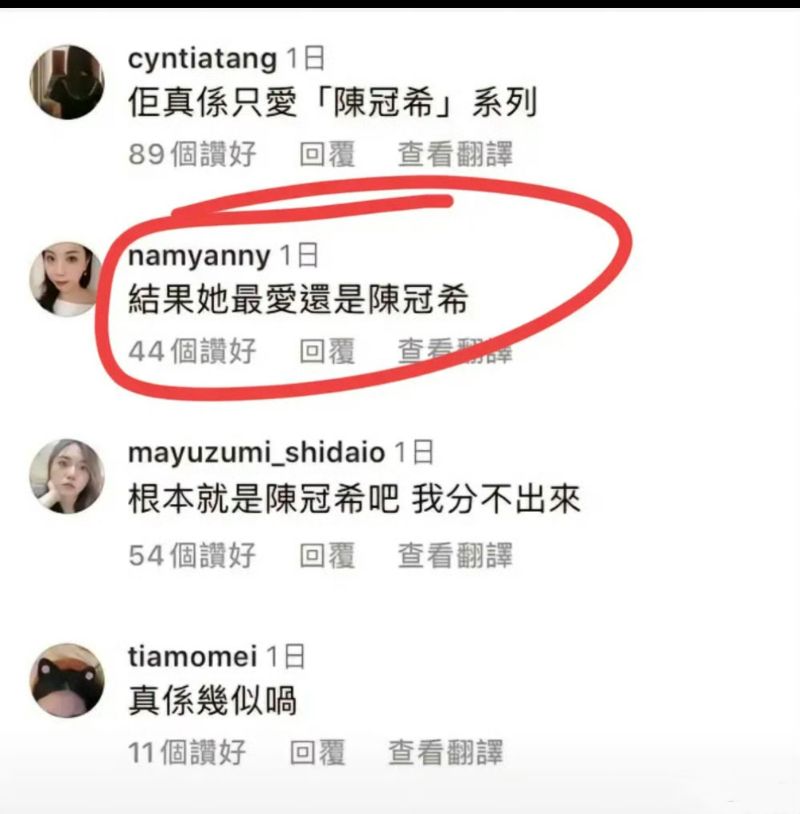
Task: Reply to cyntiatang's comment
Action: tap(327, 154)
